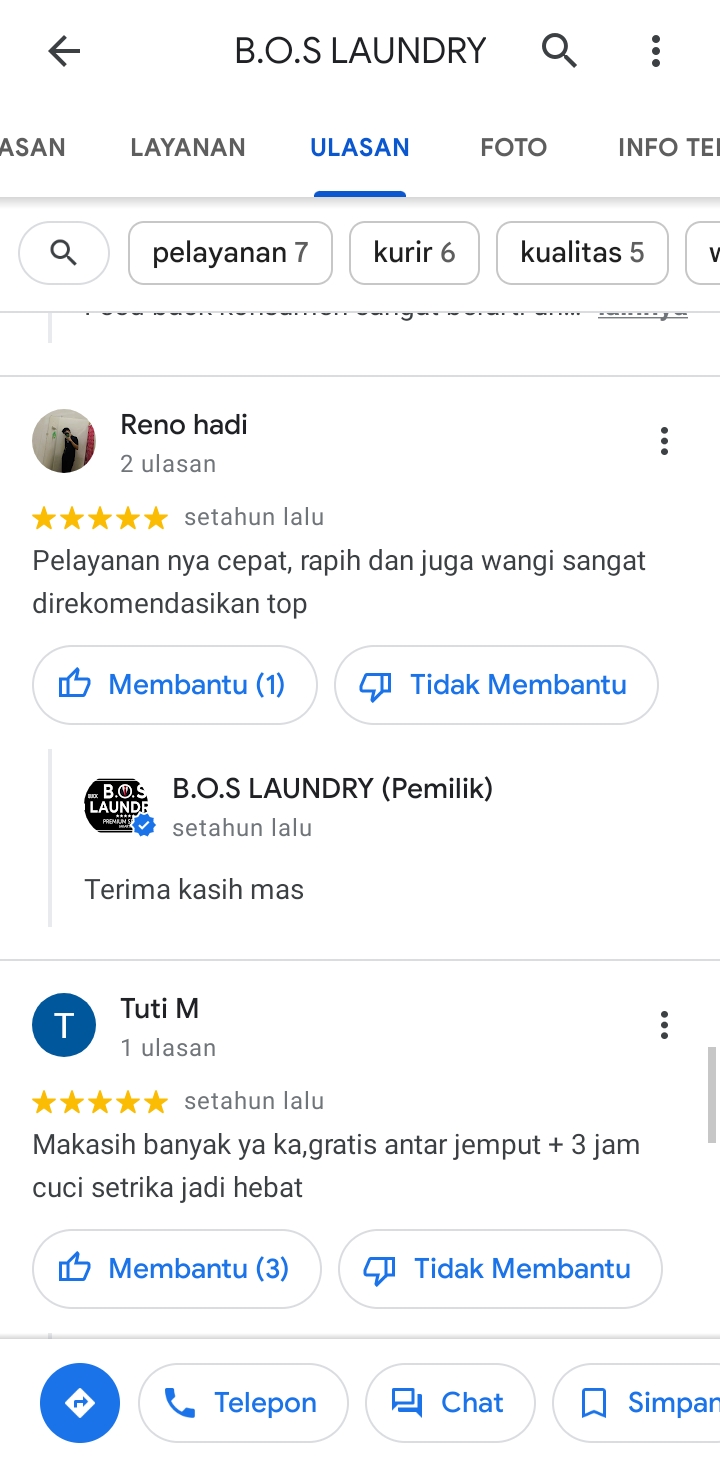
Task: Tap the bookmark icon on Simpan button
Action: point(594,1402)
